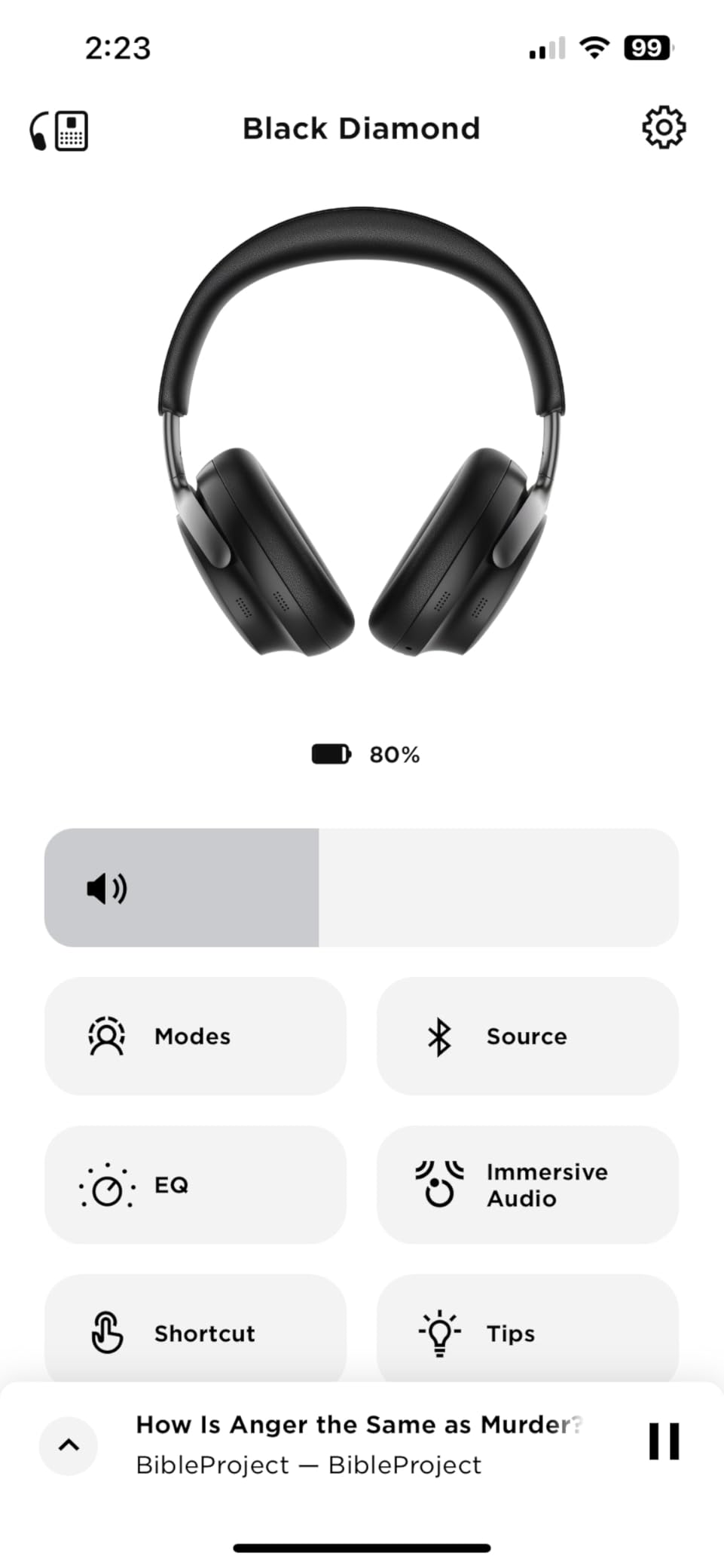This screenshot has width=724, height=1568.
Task: Toggle Immersive Audio on
Action: pyautogui.click(x=527, y=1185)
